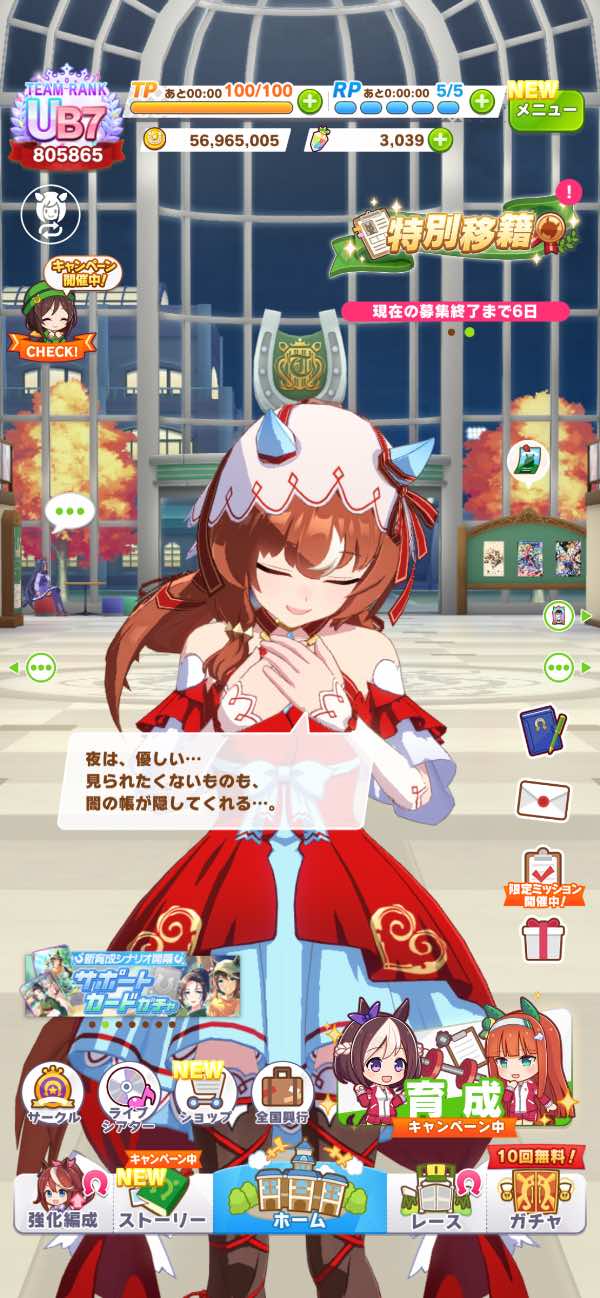This screenshot has width=600, height=1298.
Task: Open the green メニュー button
Action: coord(546,110)
